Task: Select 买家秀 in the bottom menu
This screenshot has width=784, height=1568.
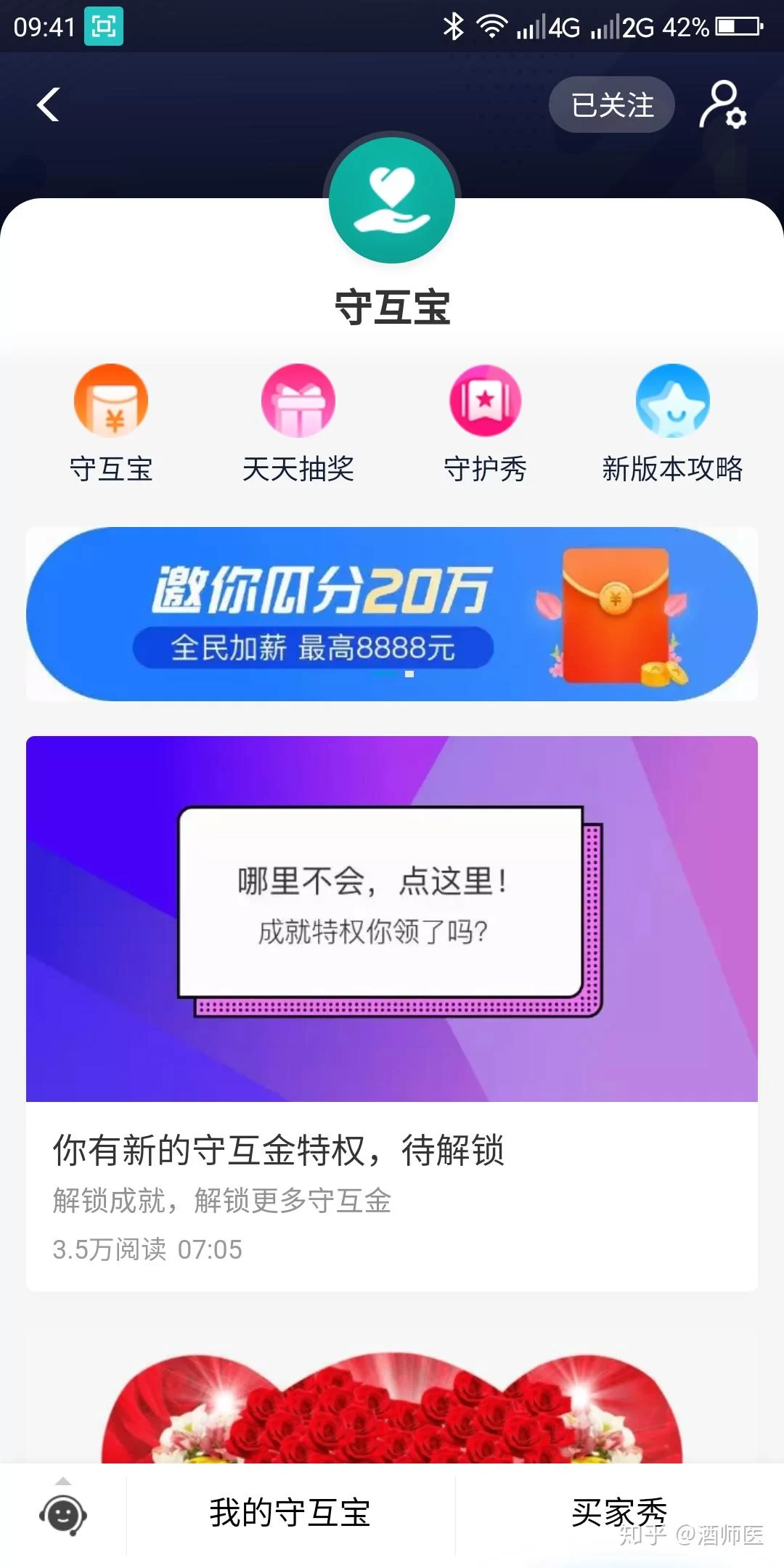Action: pos(618,1514)
